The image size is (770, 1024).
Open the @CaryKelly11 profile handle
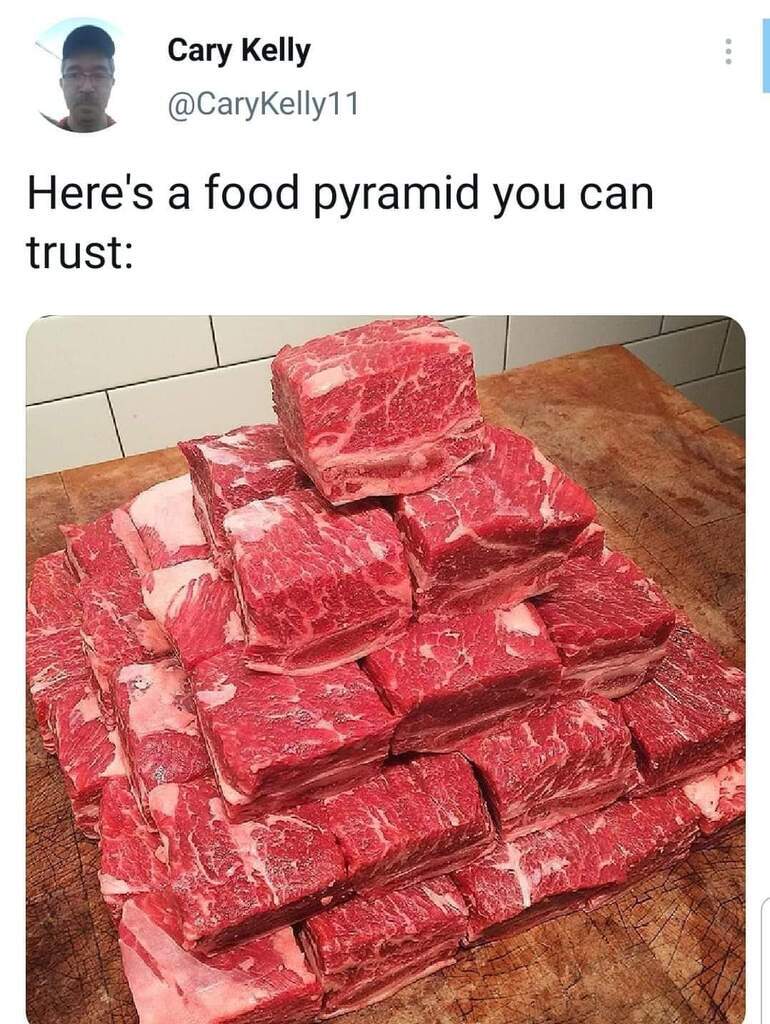point(262,104)
